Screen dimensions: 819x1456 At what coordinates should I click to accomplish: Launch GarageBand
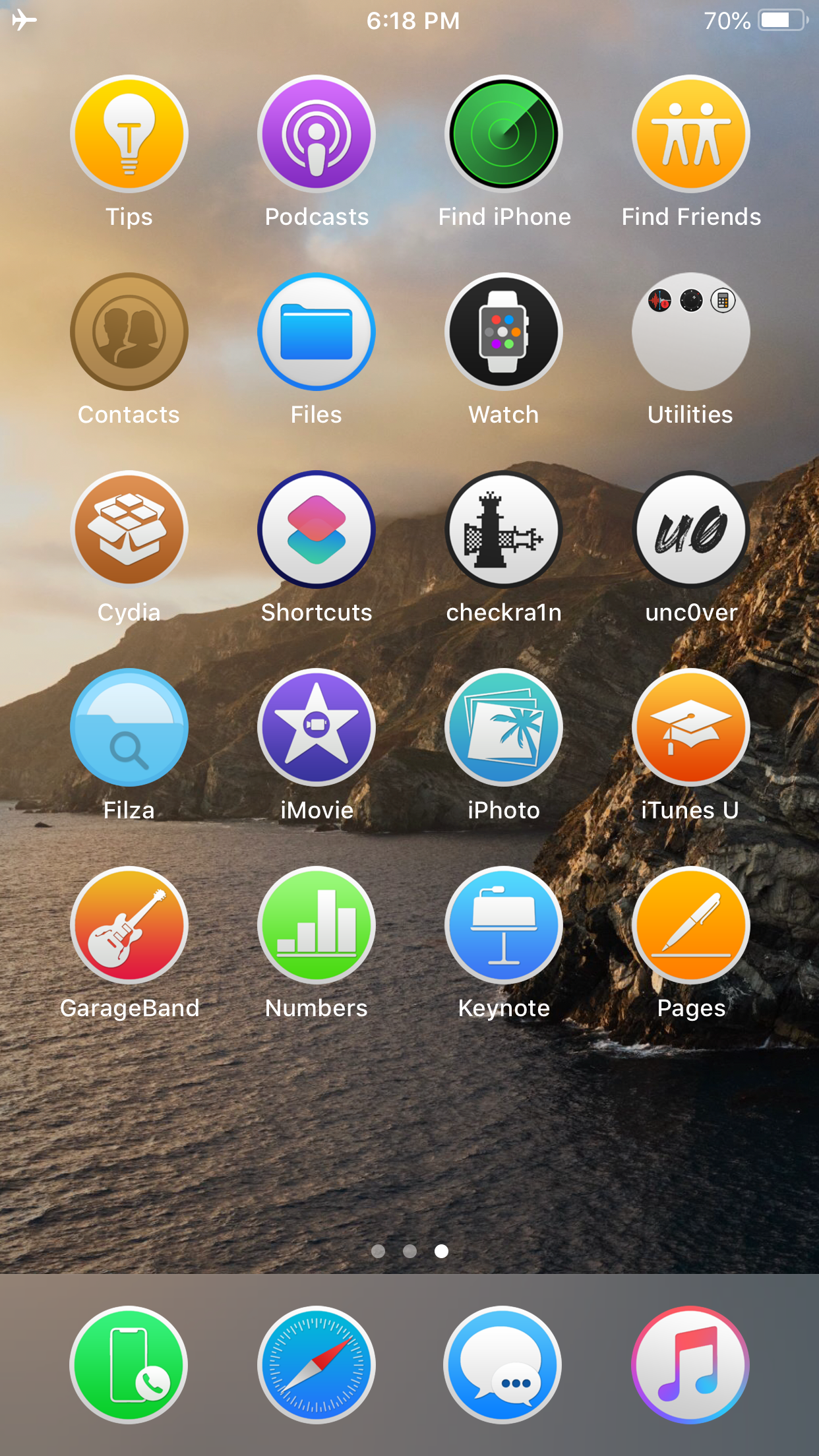(129, 925)
